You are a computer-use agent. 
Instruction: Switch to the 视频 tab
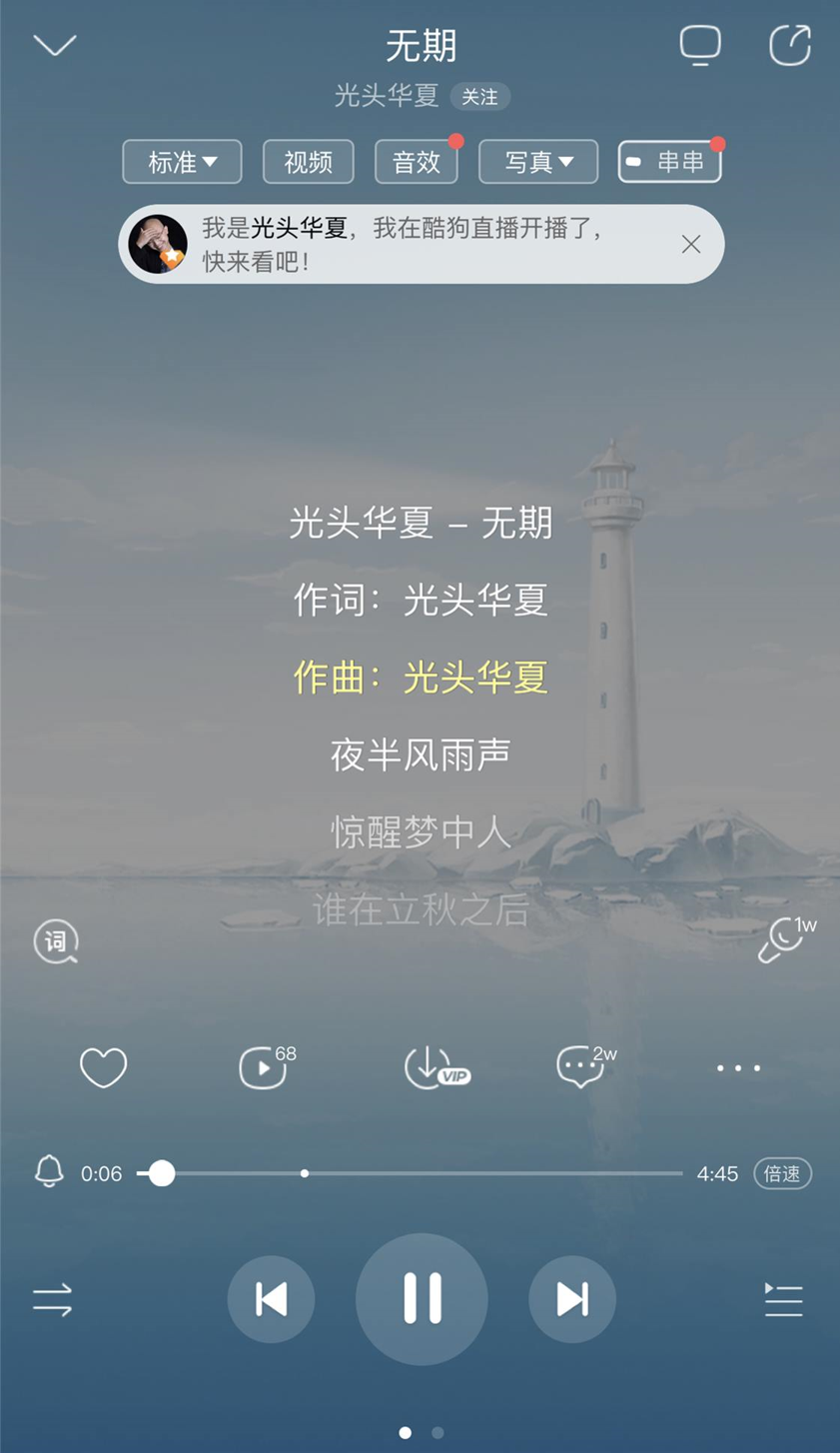click(307, 161)
